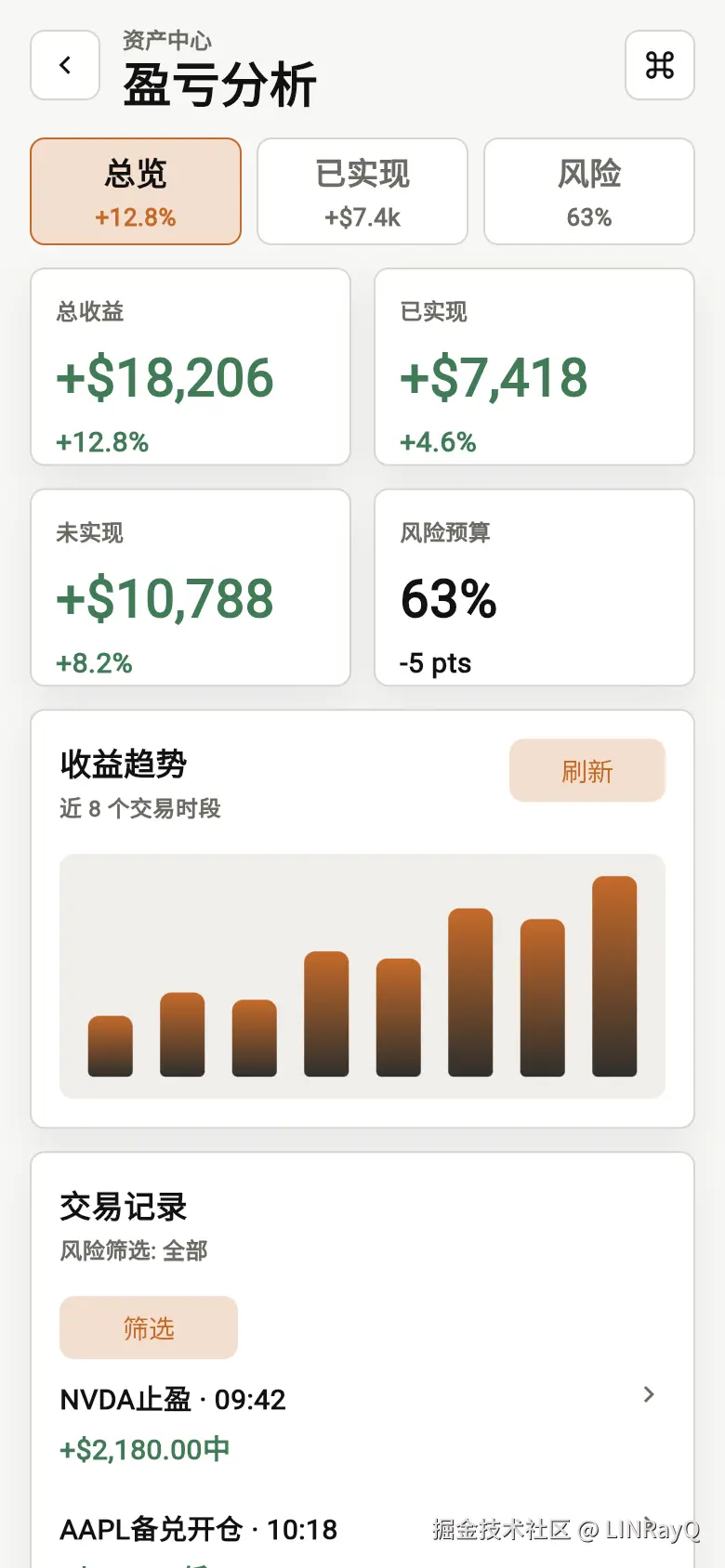
Task: Switch to the 已实现 tab
Action: 362,191
